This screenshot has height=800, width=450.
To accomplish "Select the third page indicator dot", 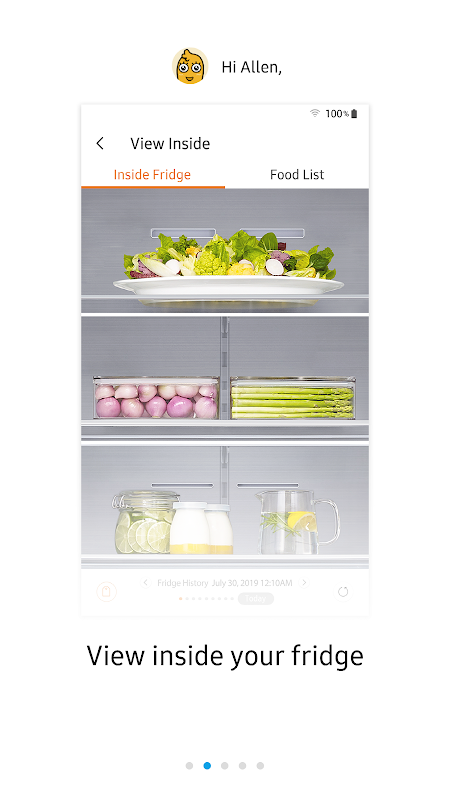I will (224, 765).
